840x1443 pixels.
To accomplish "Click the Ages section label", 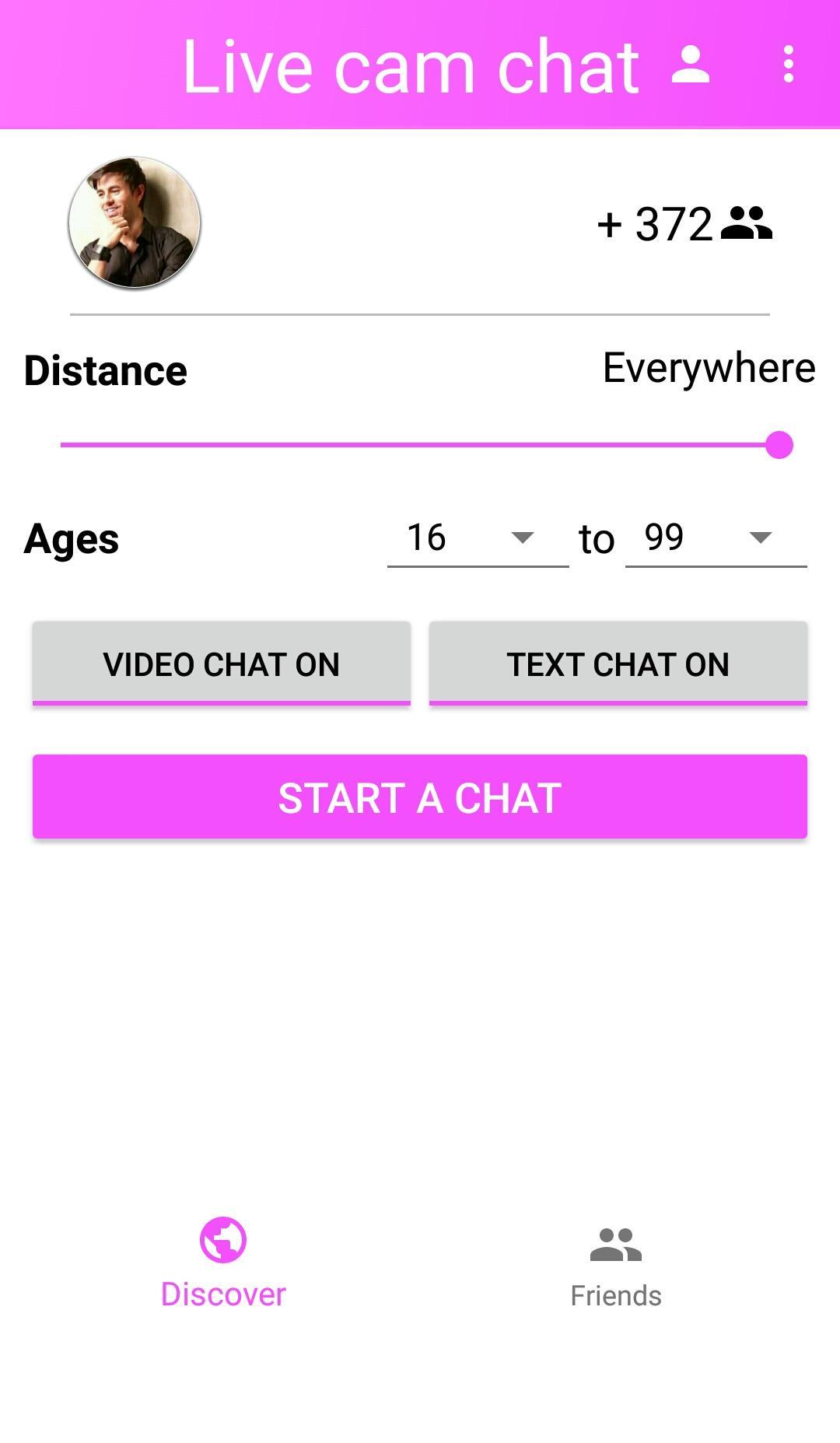I will pyautogui.click(x=71, y=538).
